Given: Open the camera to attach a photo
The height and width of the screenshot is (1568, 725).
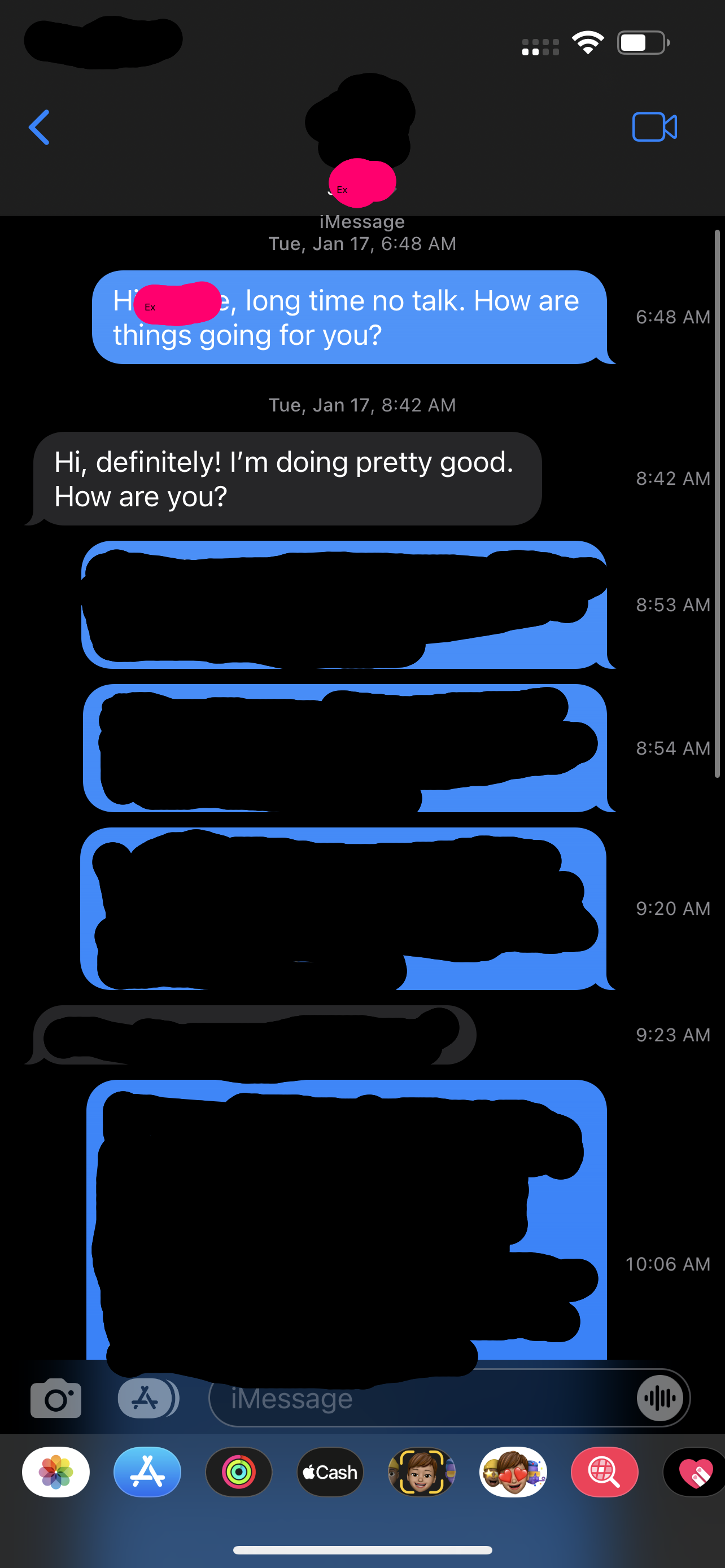Looking at the screenshot, I should 55,1398.
